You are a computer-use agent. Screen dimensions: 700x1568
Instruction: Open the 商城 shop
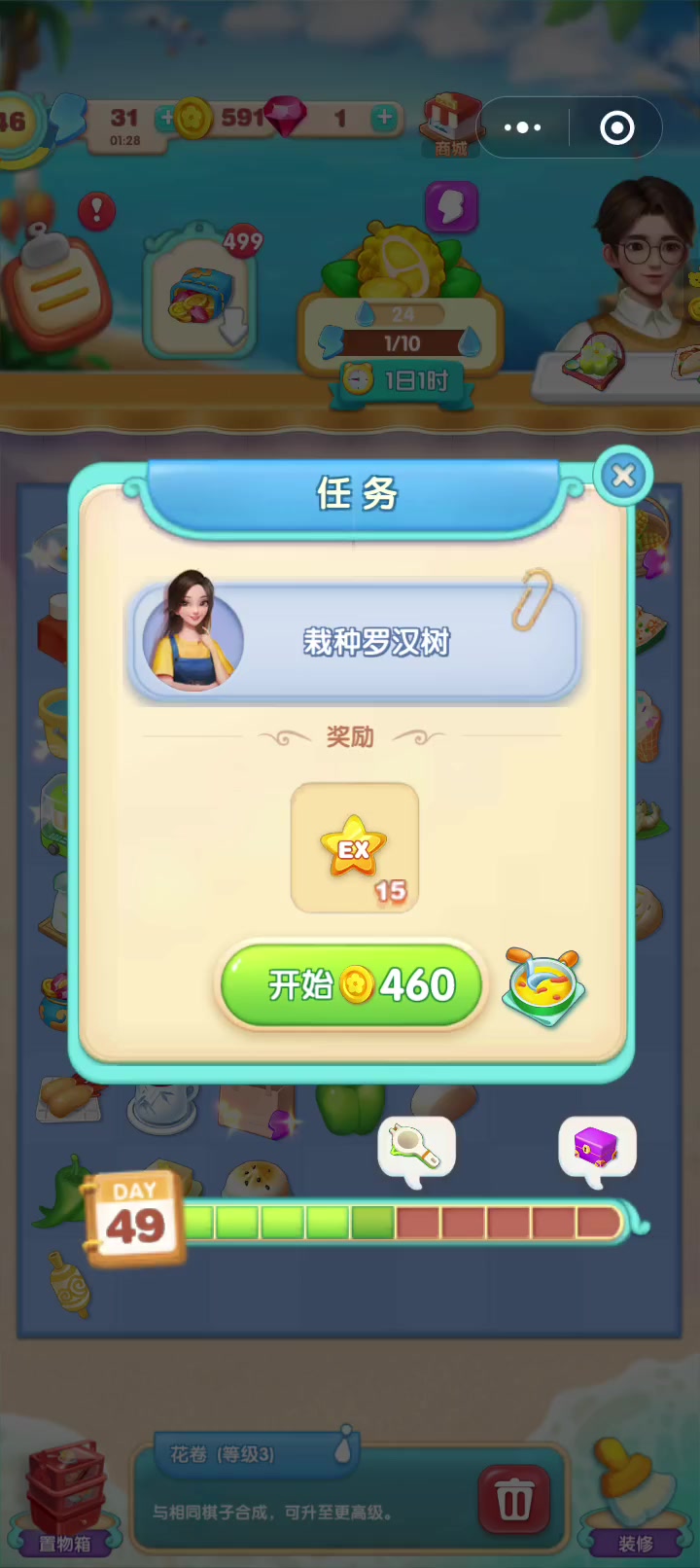[451, 125]
